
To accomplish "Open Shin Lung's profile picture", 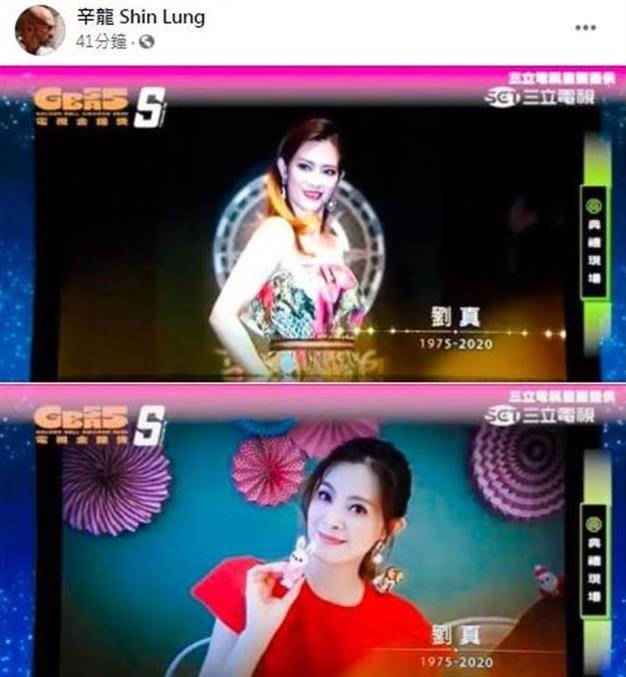I will pos(39,29).
